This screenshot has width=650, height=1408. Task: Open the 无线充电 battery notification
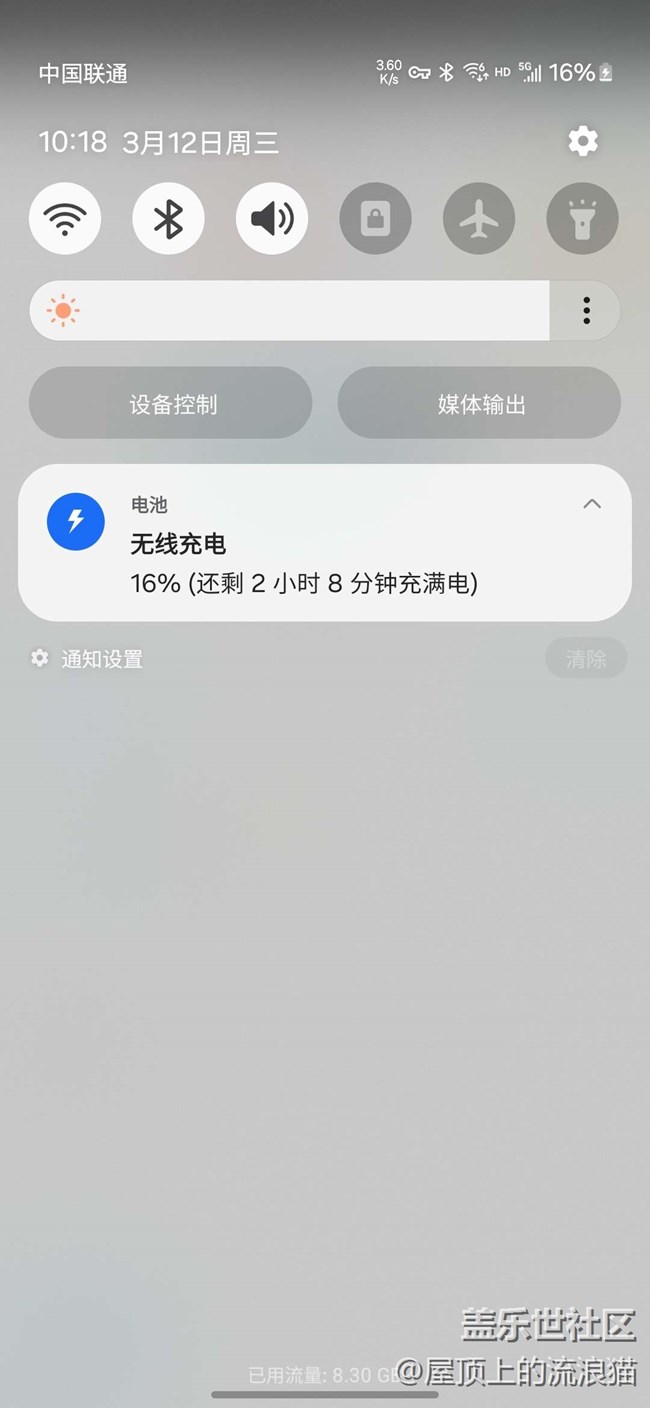(x=325, y=543)
